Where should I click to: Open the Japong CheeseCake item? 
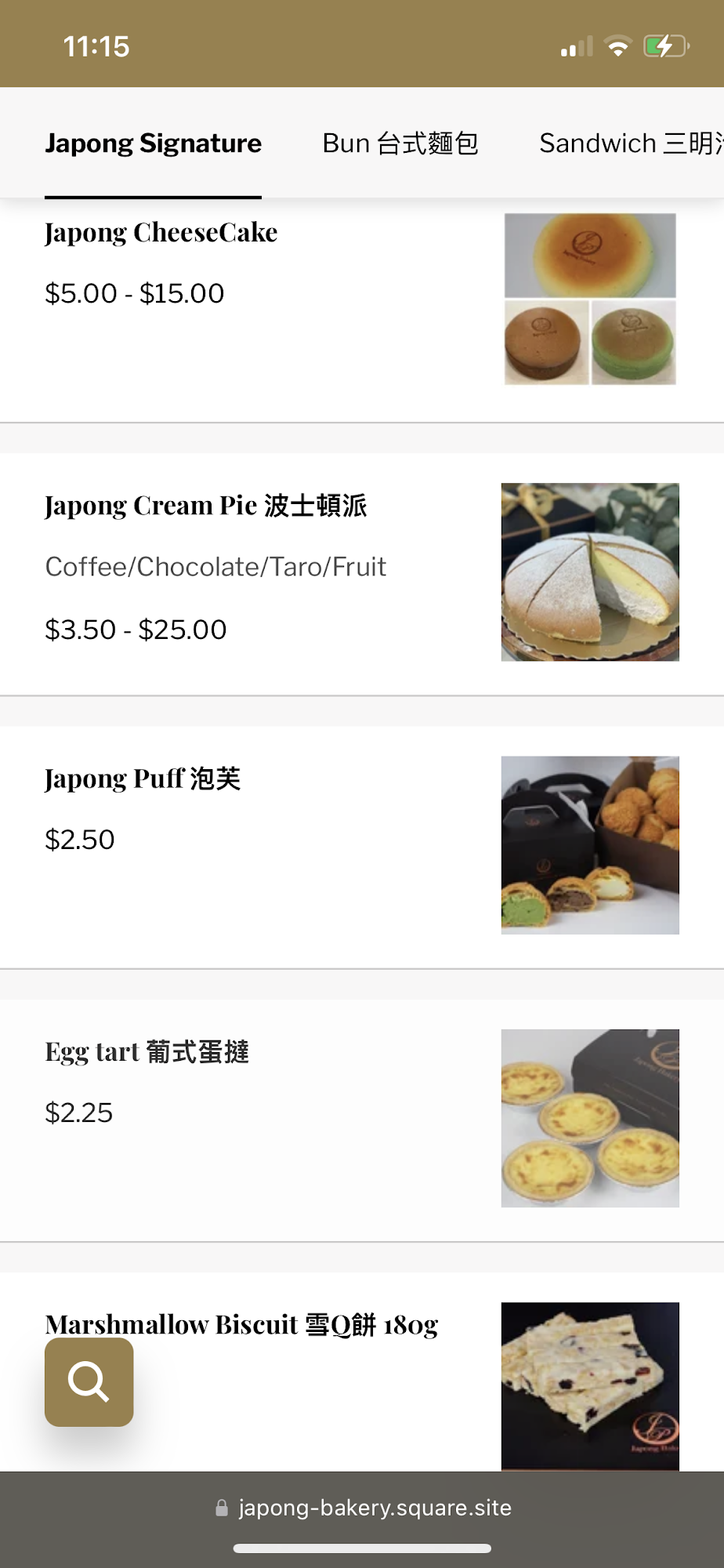[x=161, y=233]
